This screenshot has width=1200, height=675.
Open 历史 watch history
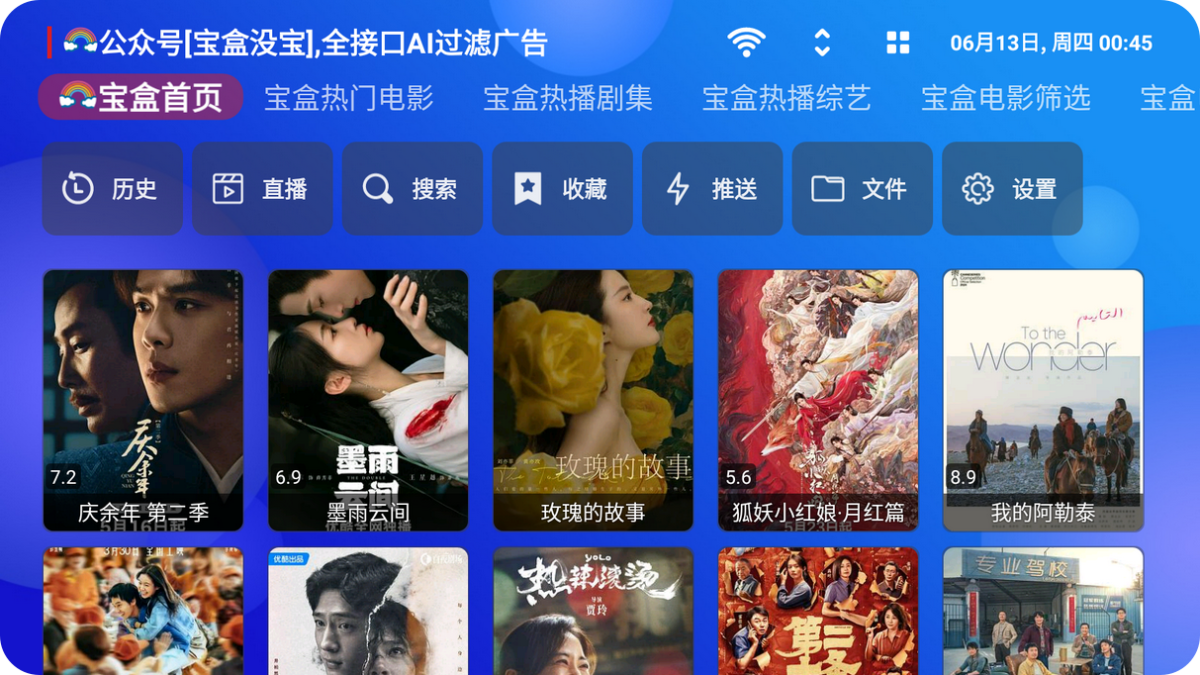[x=112, y=189]
